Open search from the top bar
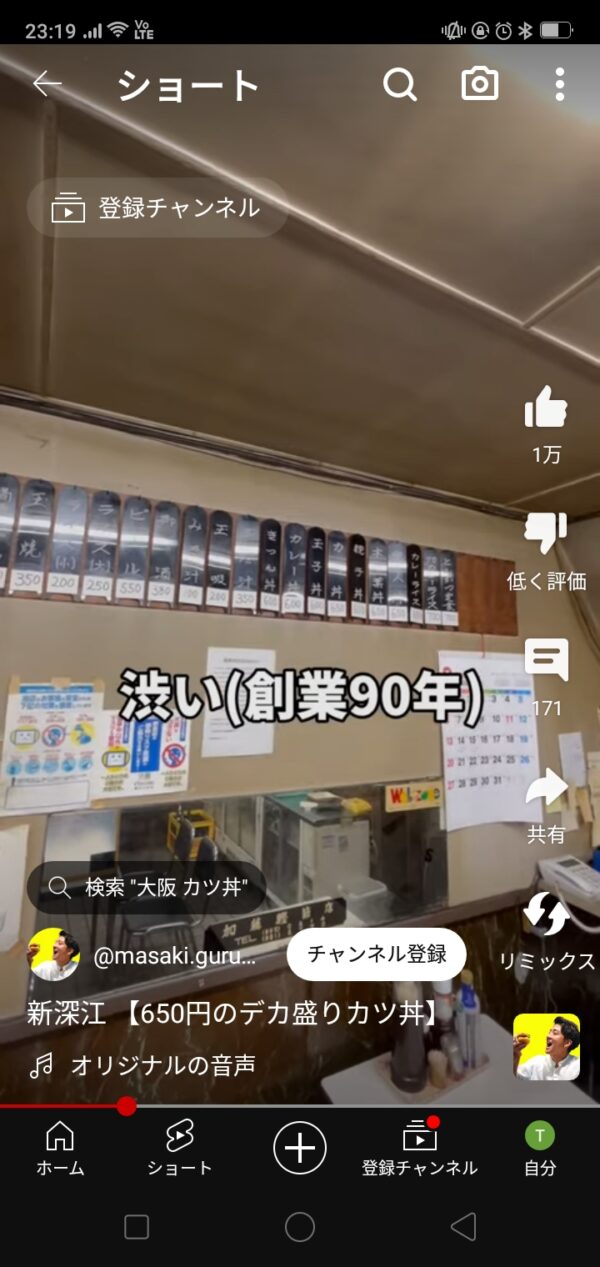 [x=400, y=85]
